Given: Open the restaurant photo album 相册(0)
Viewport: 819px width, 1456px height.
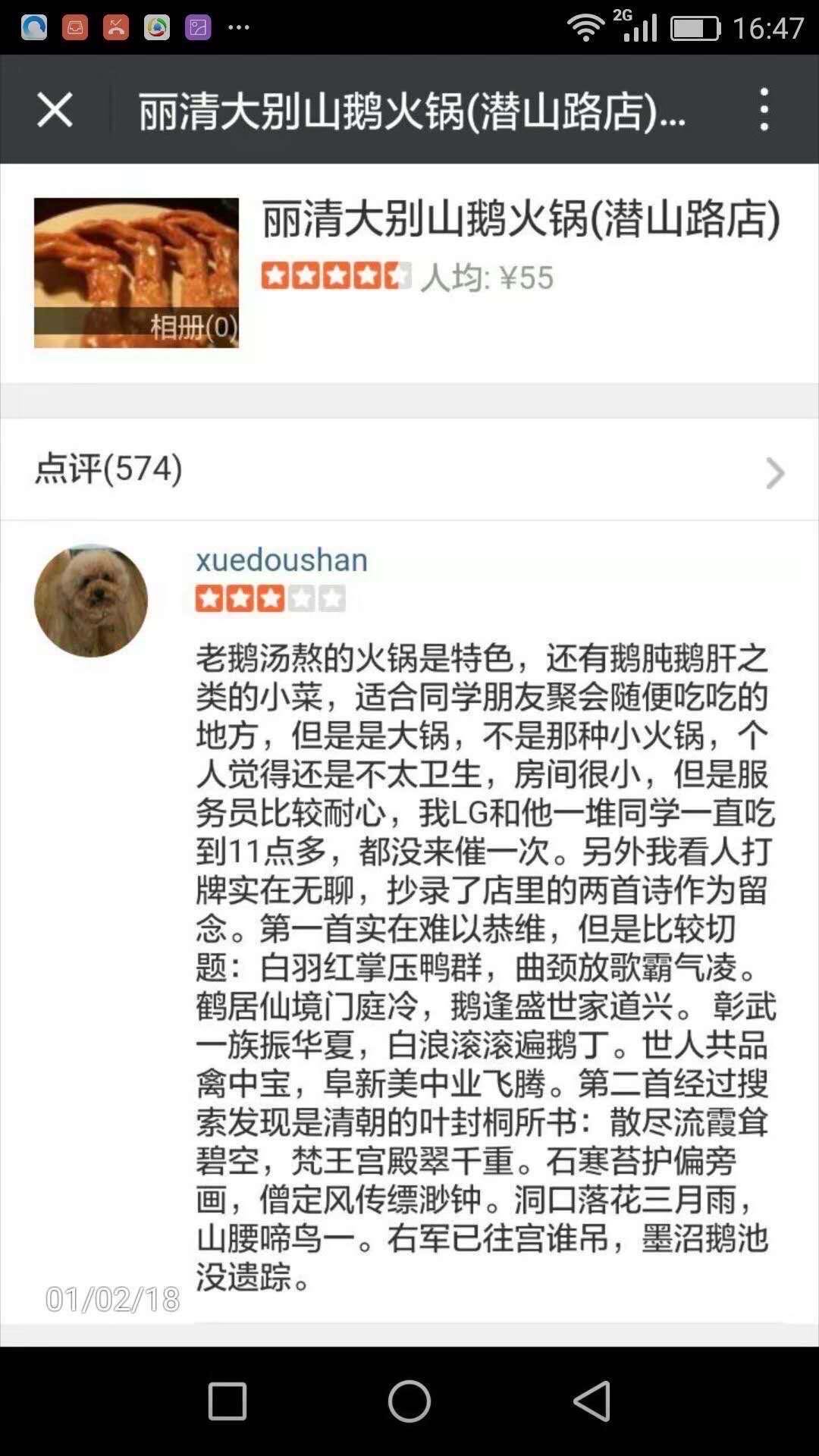Looking at the screenshot, I should (x=136, y=273).
